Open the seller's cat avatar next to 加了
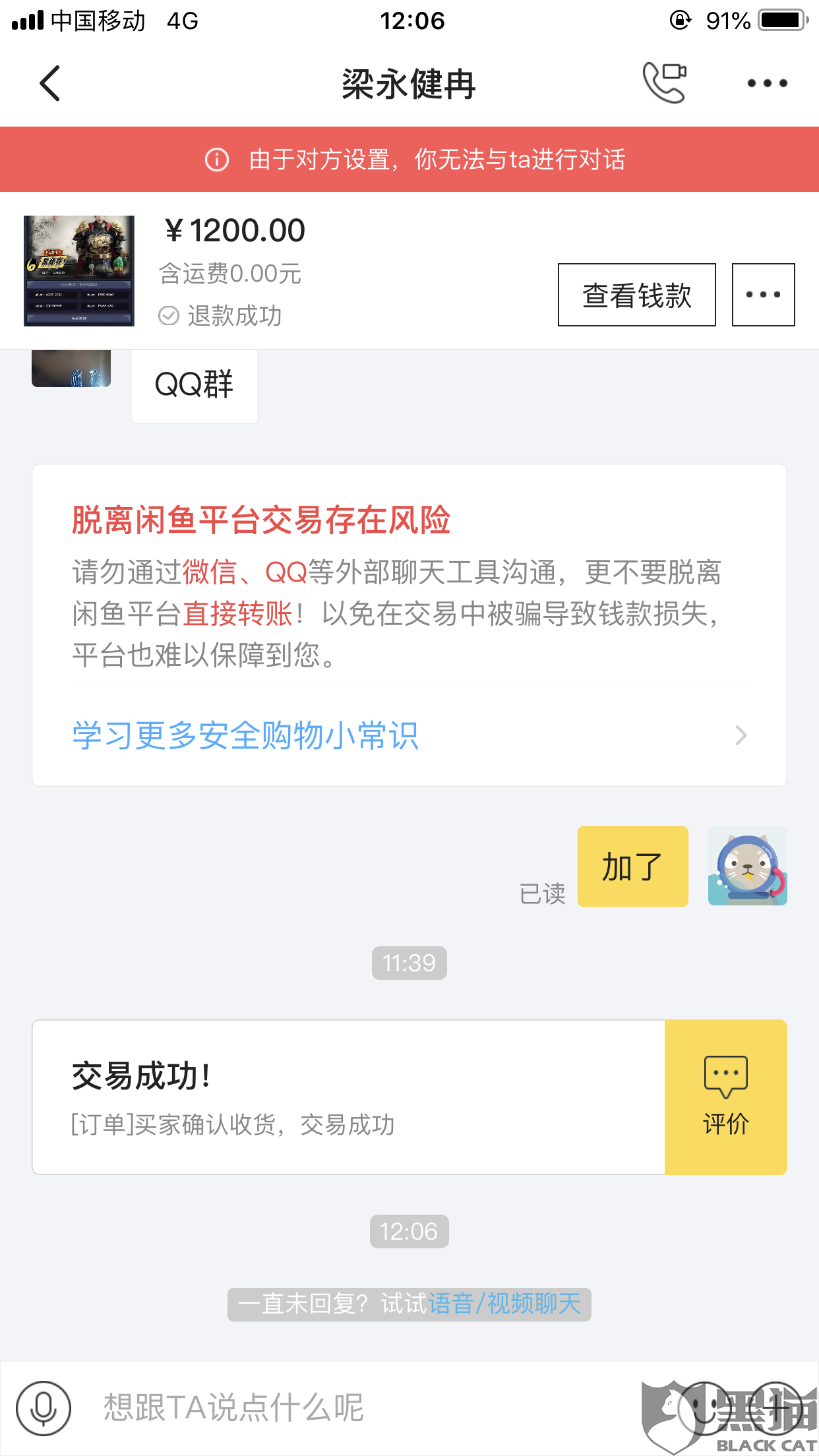 click(x=747, y=866)
